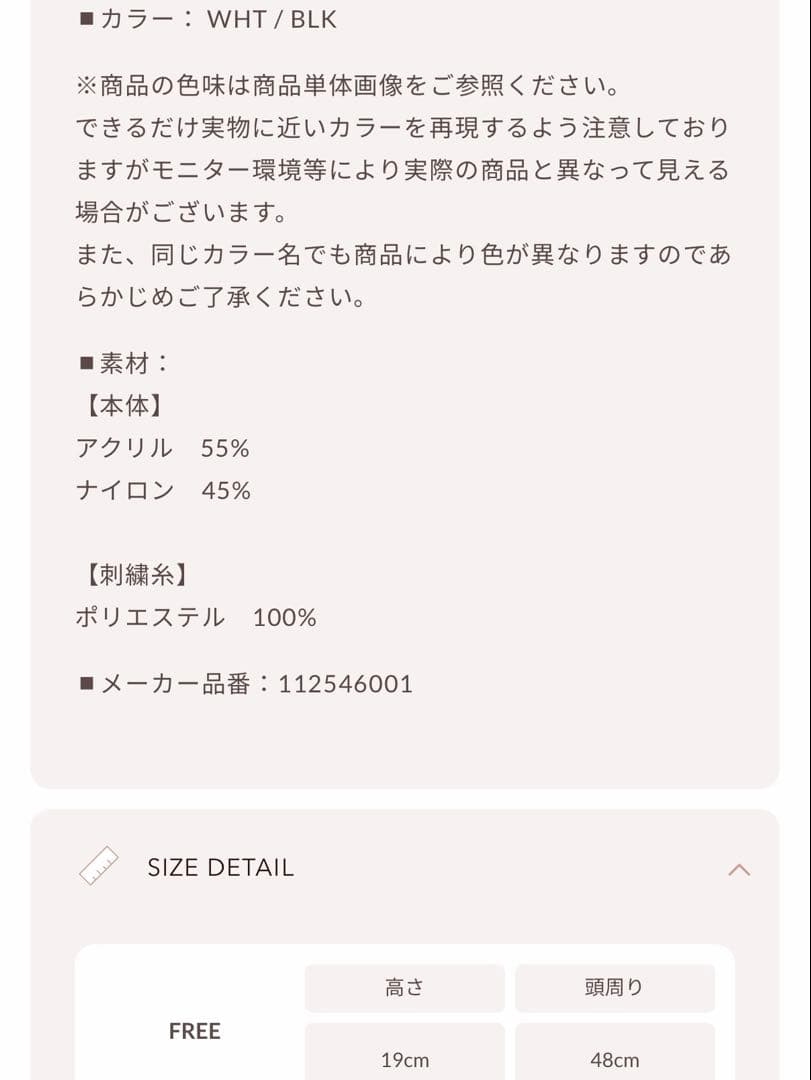
Task: Click the BLK color option text
Action: [x=312, y=18]
